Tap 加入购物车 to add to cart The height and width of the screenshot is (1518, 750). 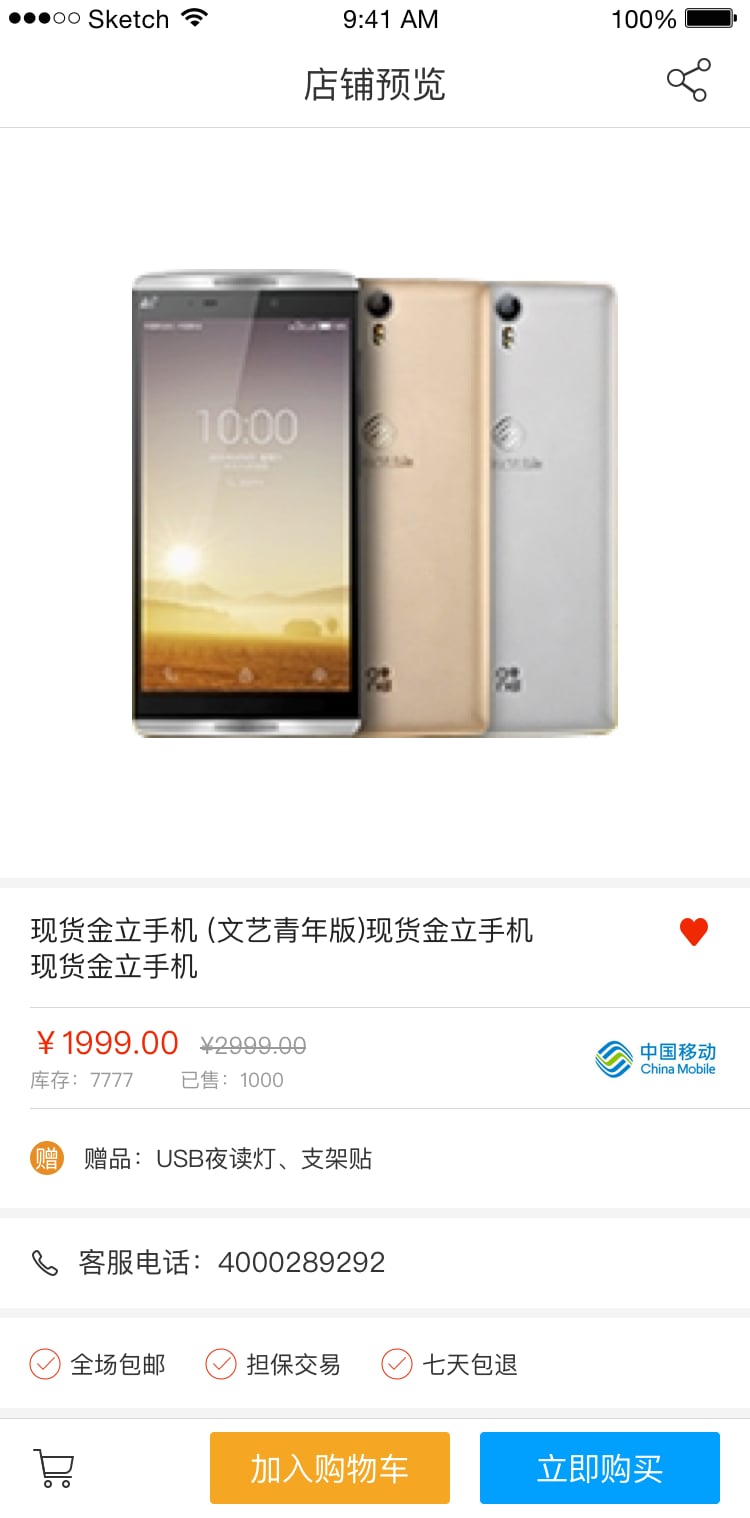coord(329,1468)
